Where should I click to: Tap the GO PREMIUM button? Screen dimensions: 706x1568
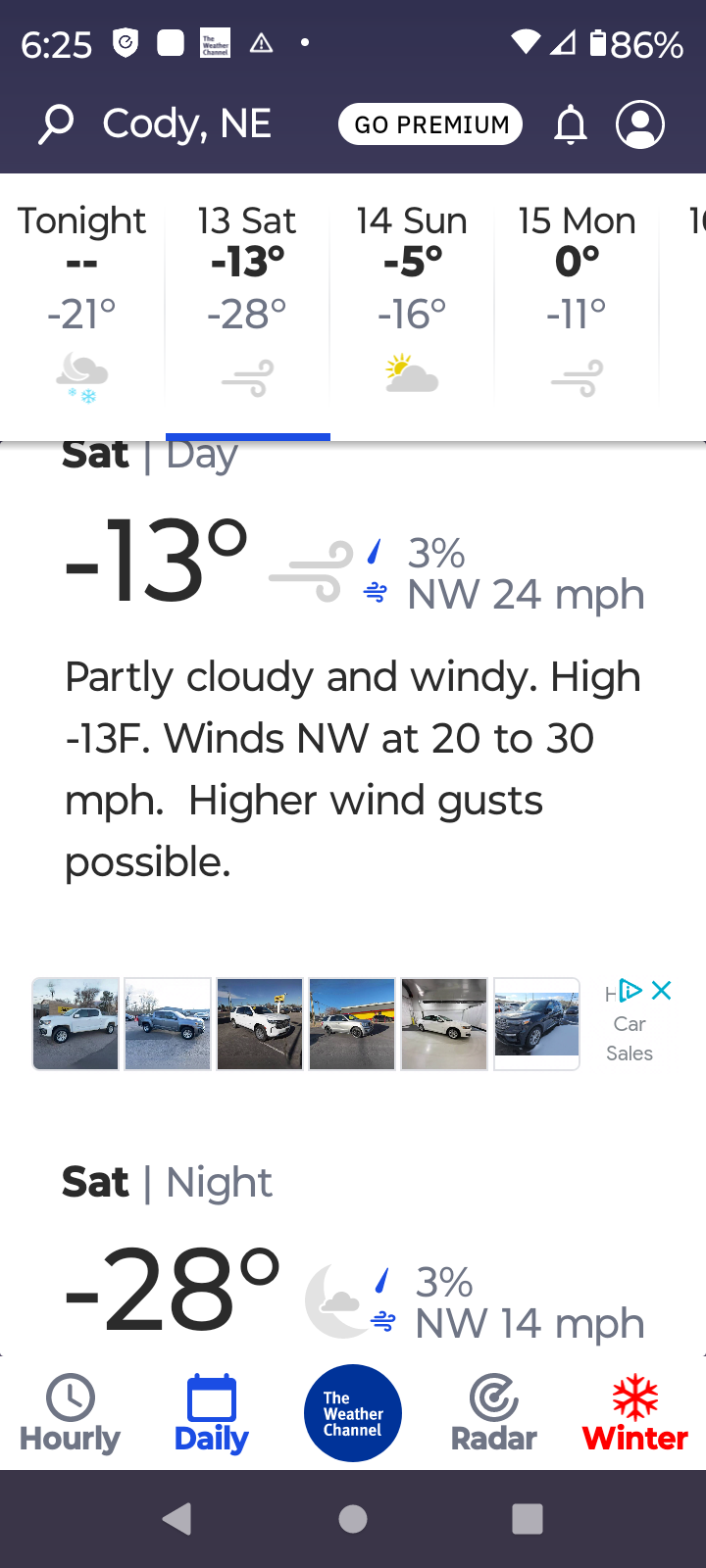tap(430, 124)
